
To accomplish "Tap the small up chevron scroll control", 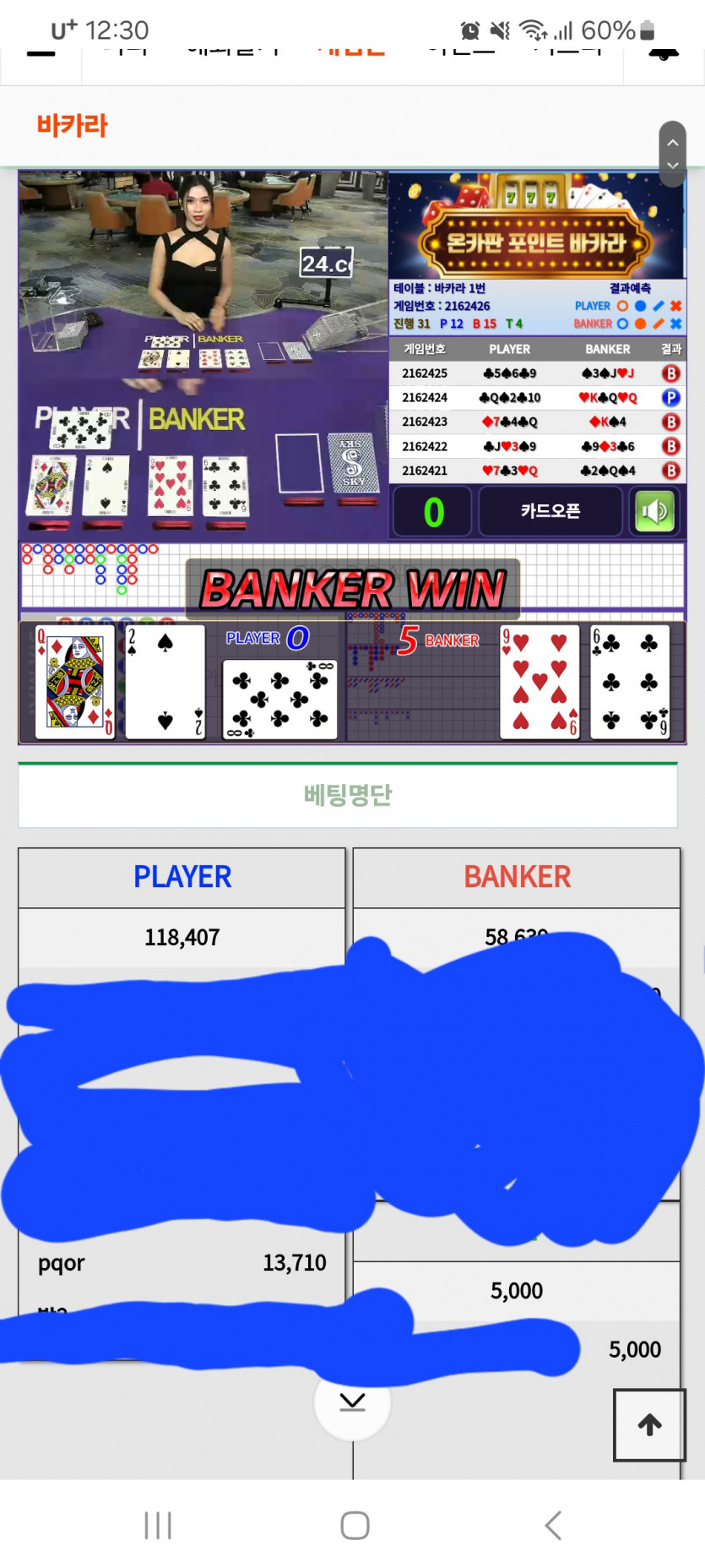I will point(673,143).
